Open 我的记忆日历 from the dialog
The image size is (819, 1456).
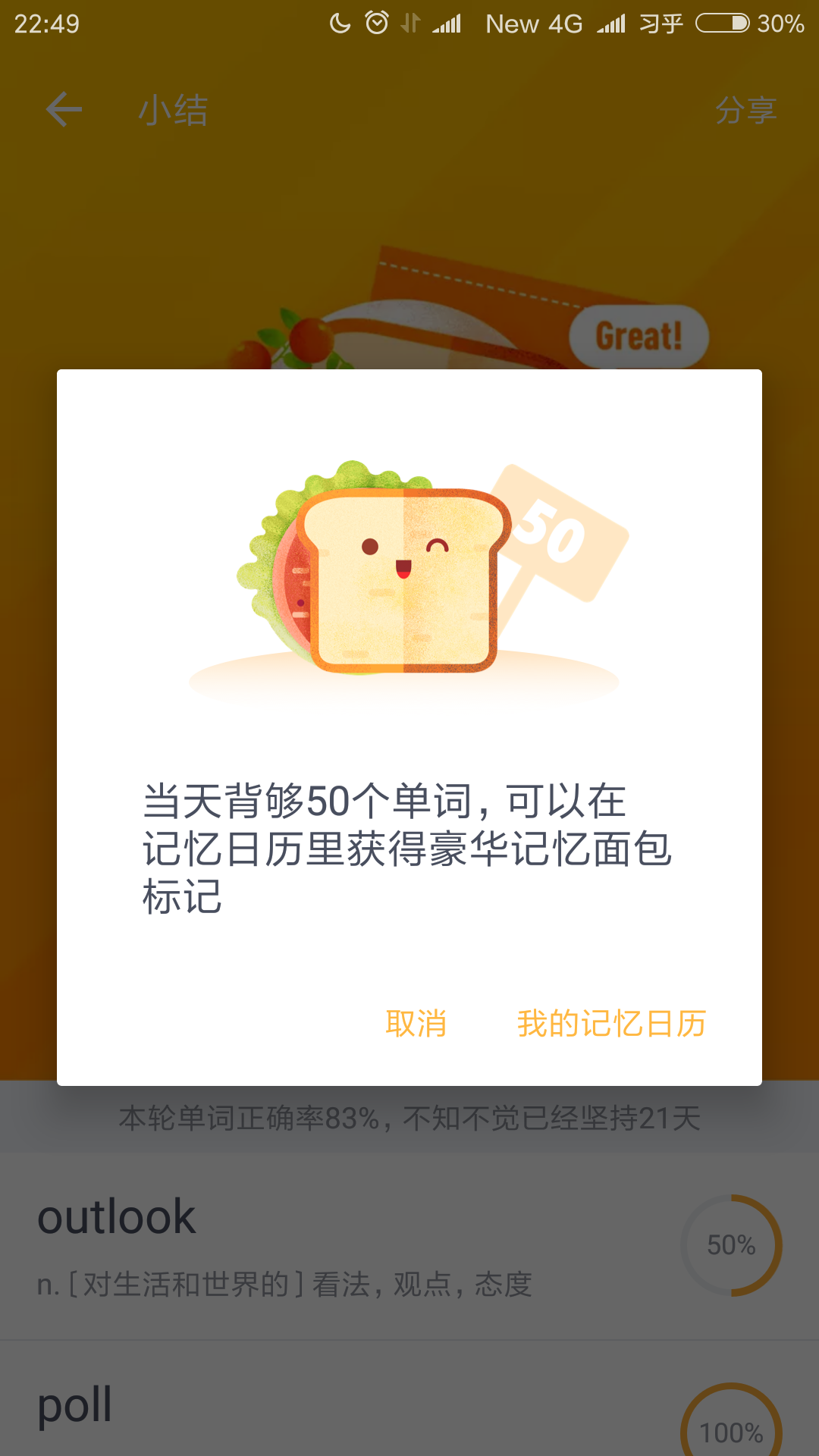(611, 1024)
